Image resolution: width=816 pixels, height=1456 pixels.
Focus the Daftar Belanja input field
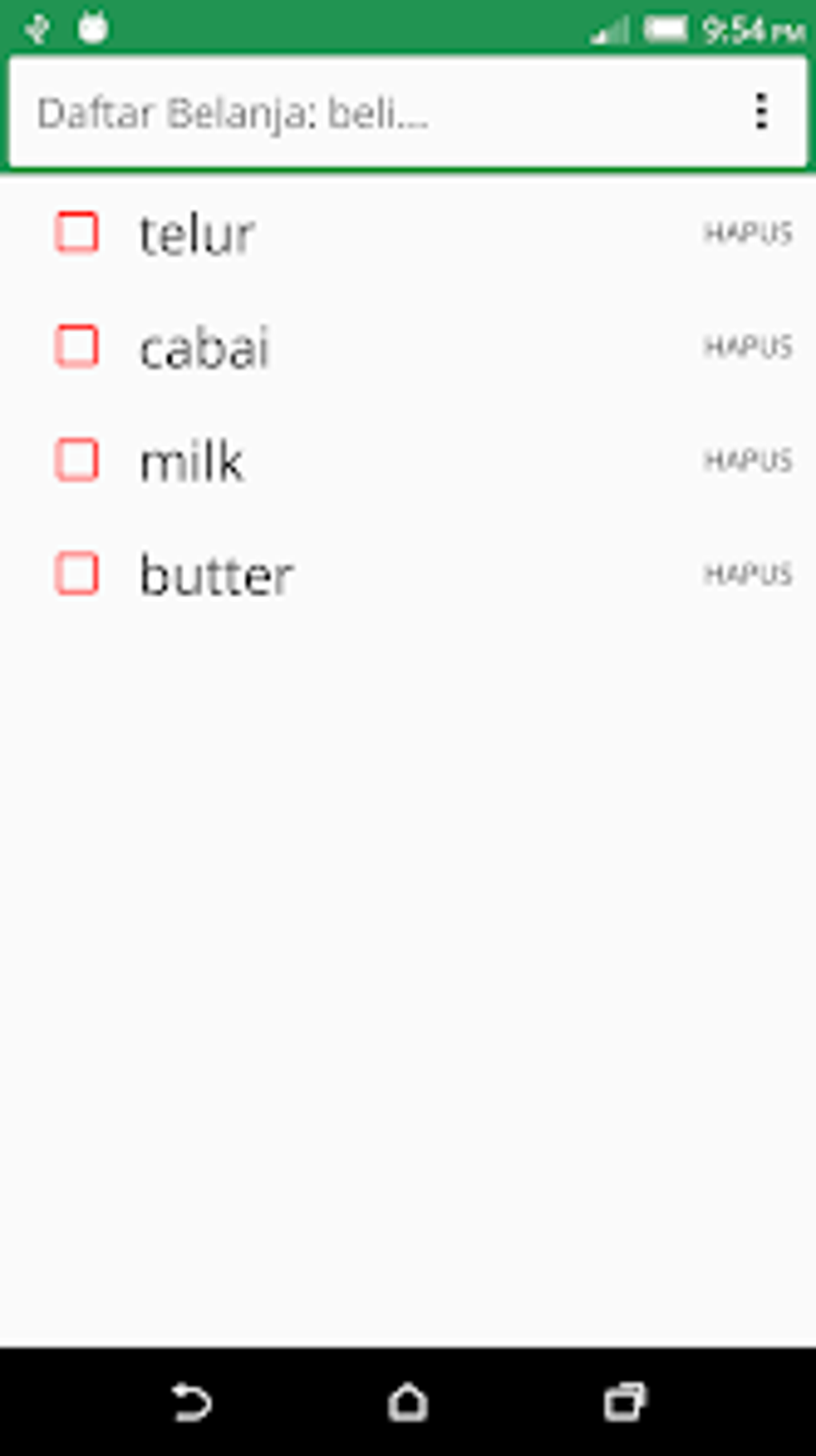pos(376,113)
